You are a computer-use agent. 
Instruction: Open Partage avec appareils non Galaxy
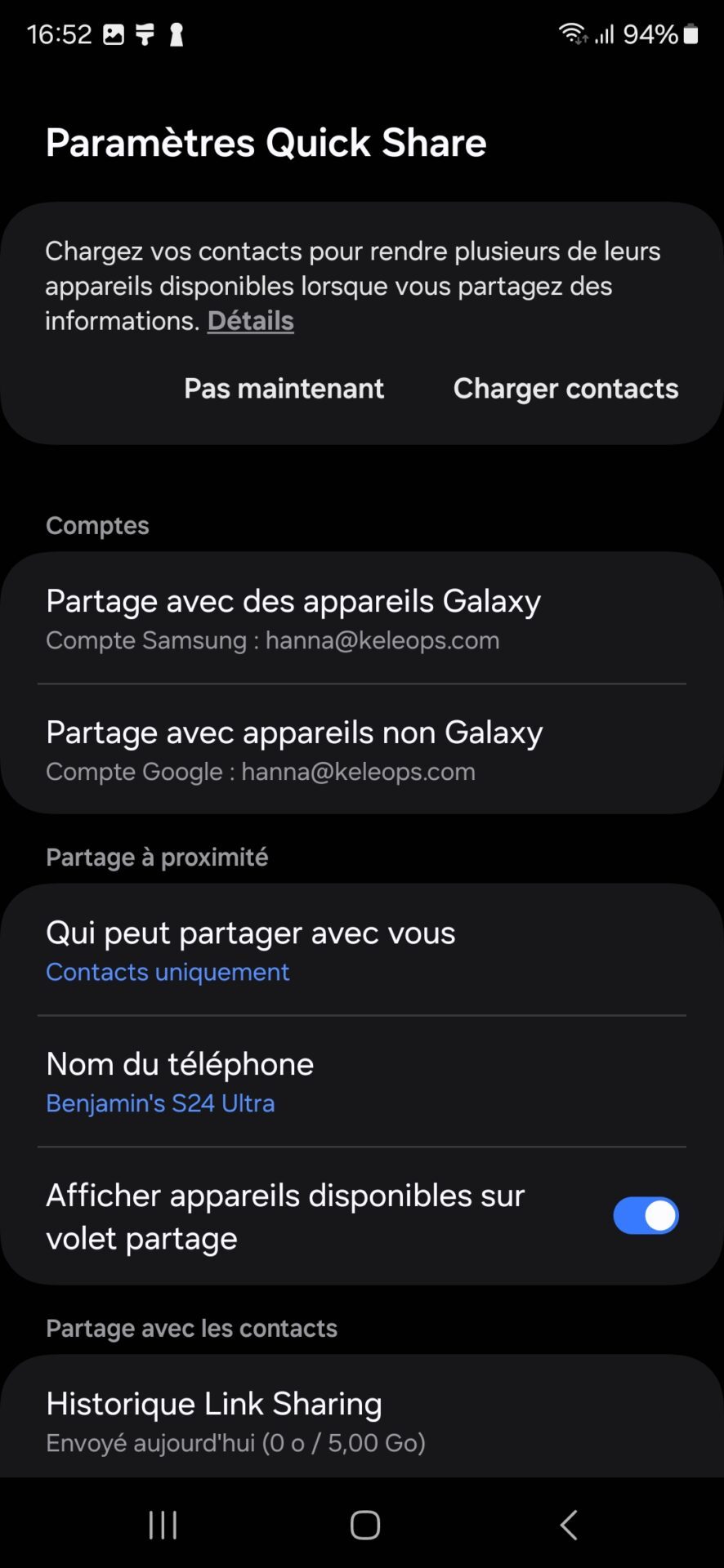coord(361,750)
